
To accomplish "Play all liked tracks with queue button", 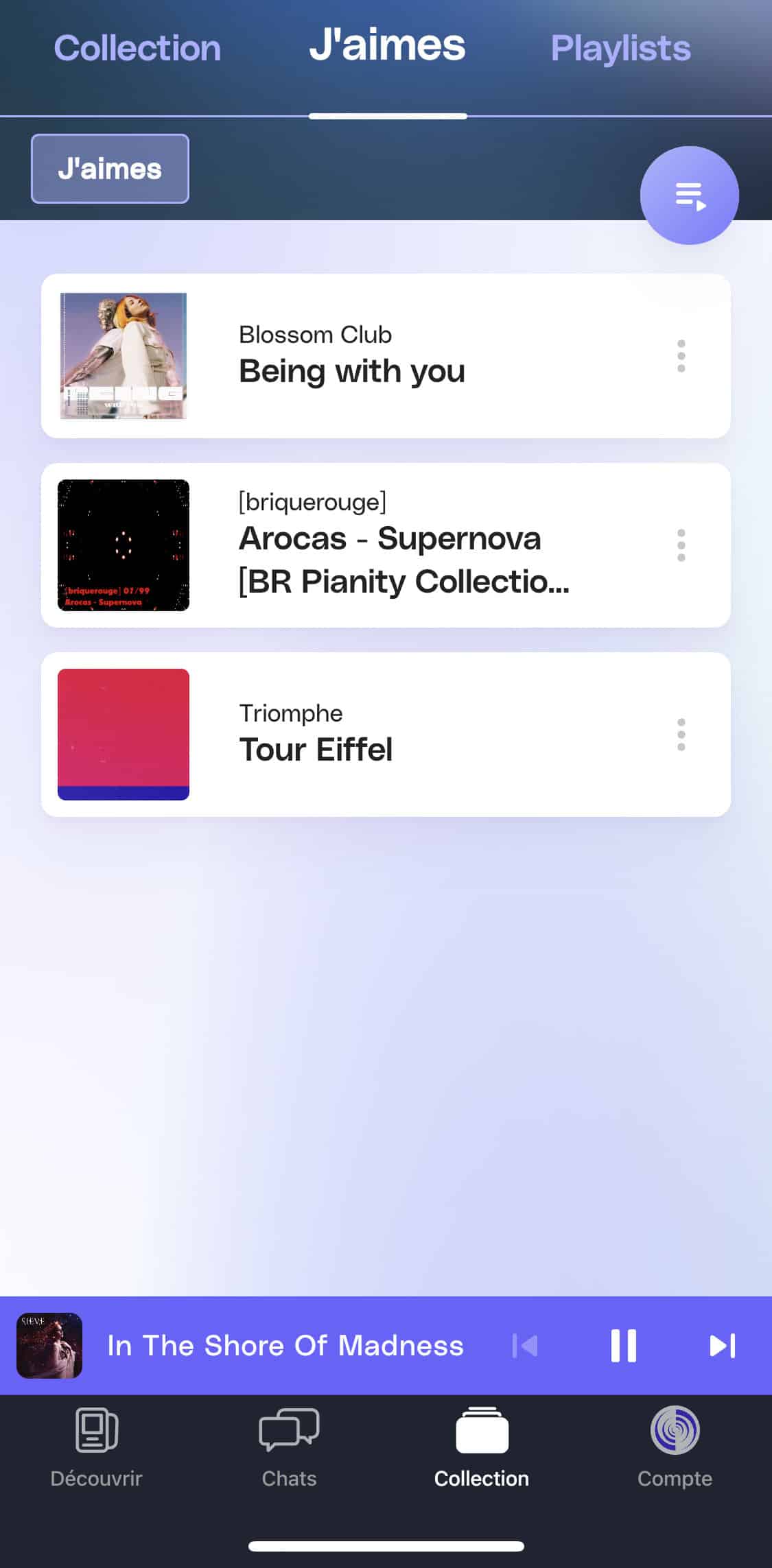I will pos(689,195).
